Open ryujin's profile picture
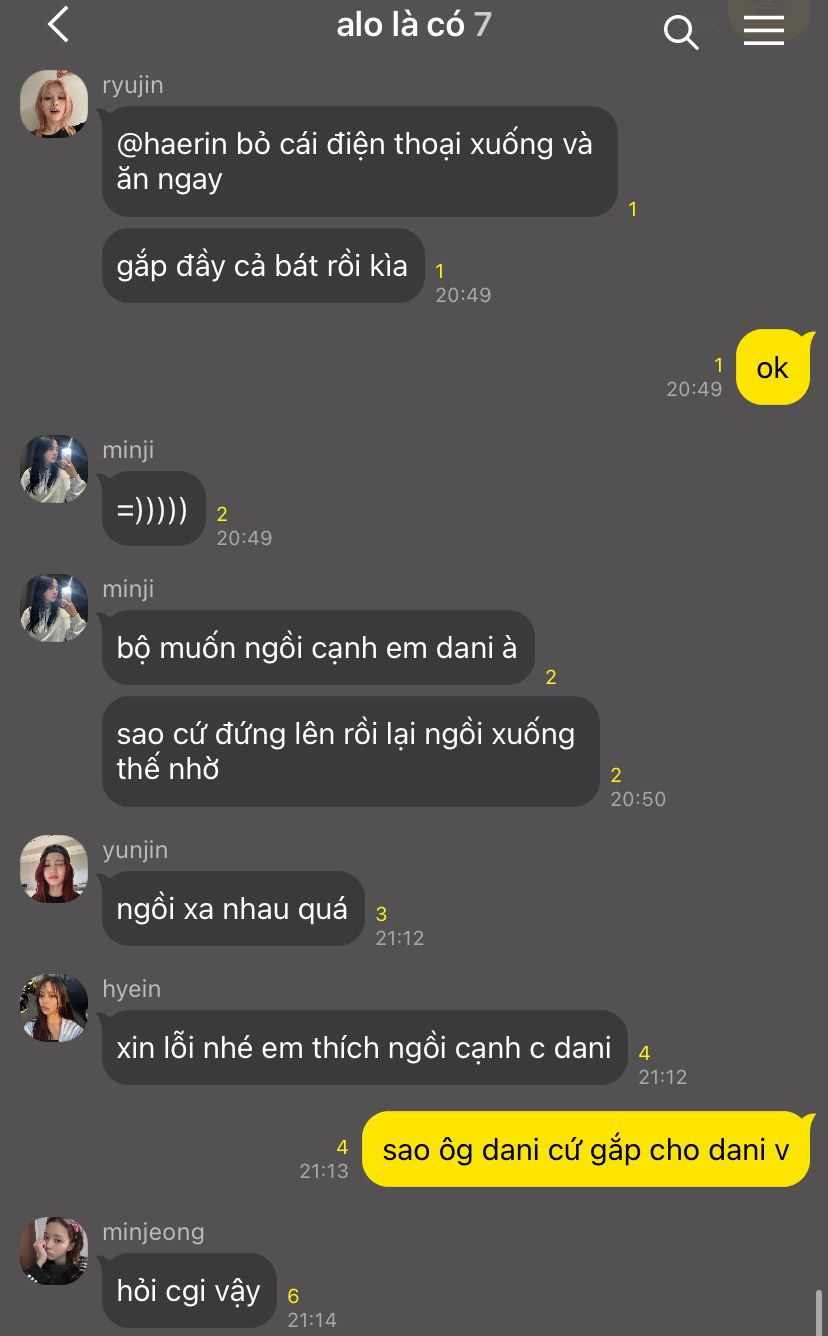The image size is (828, 1336). pyautogui.click(x=54, y=104)
